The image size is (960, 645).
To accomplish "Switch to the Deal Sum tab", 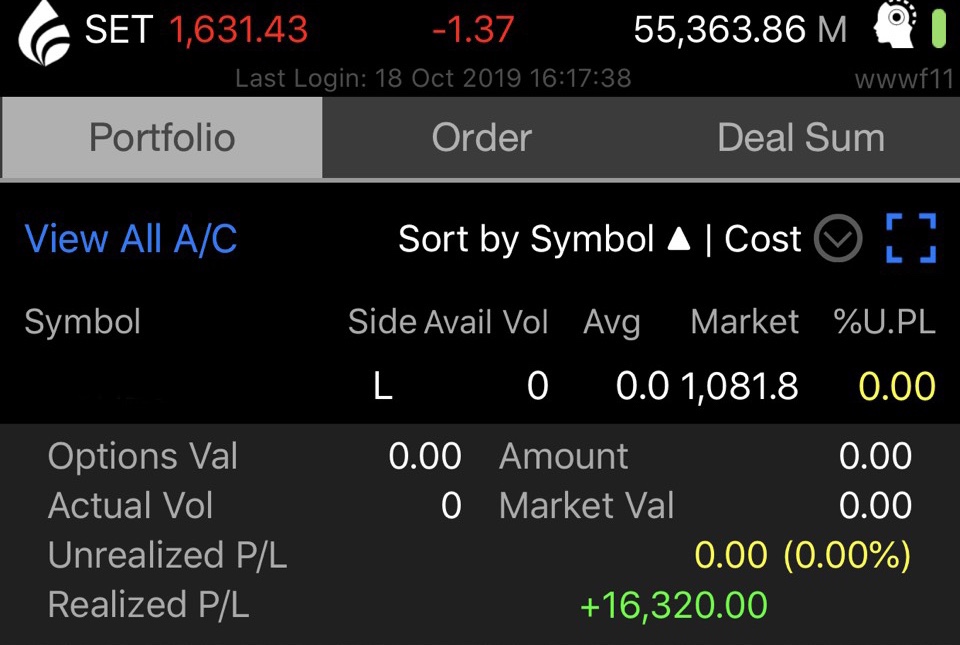I will point(800,138).
